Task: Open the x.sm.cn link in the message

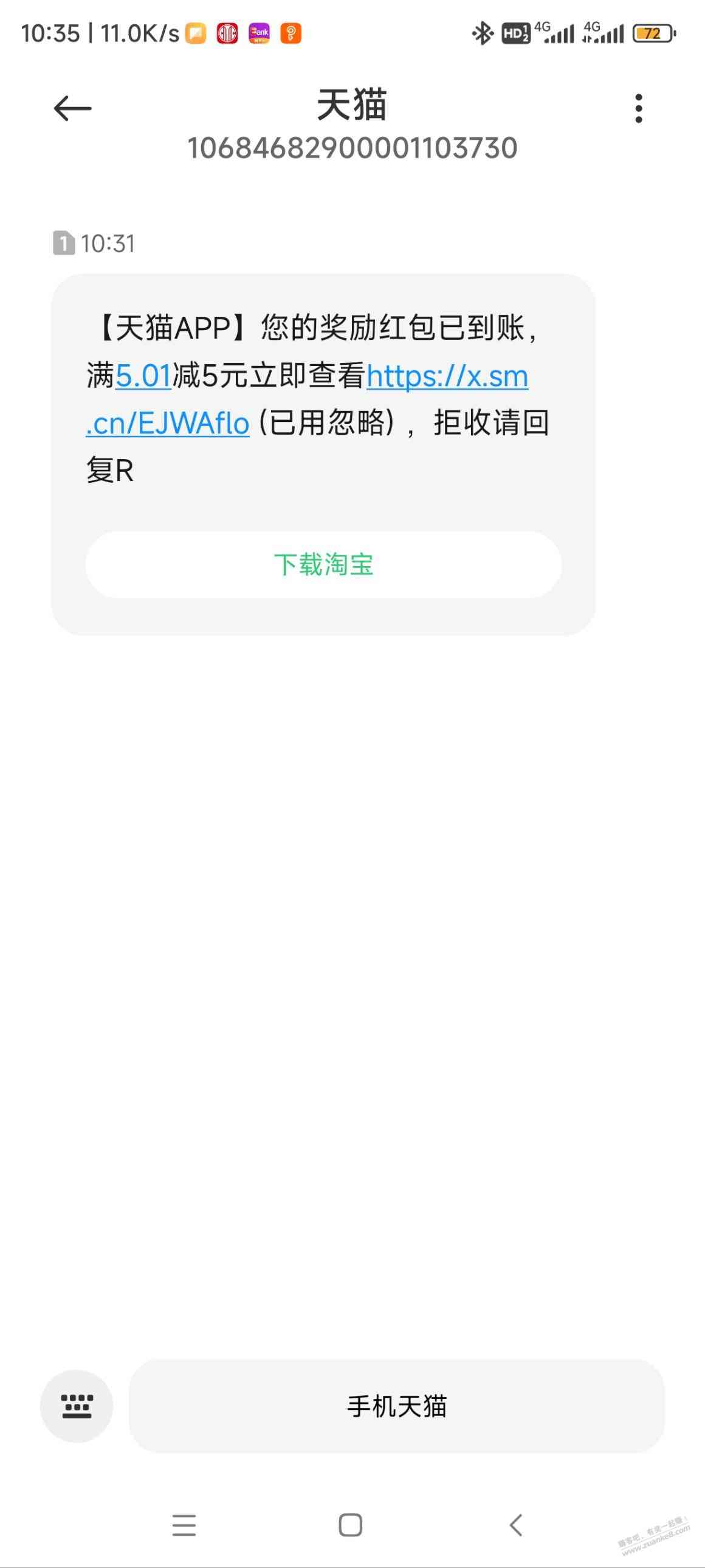Action: pyautogui.click(x=447, y=377)
